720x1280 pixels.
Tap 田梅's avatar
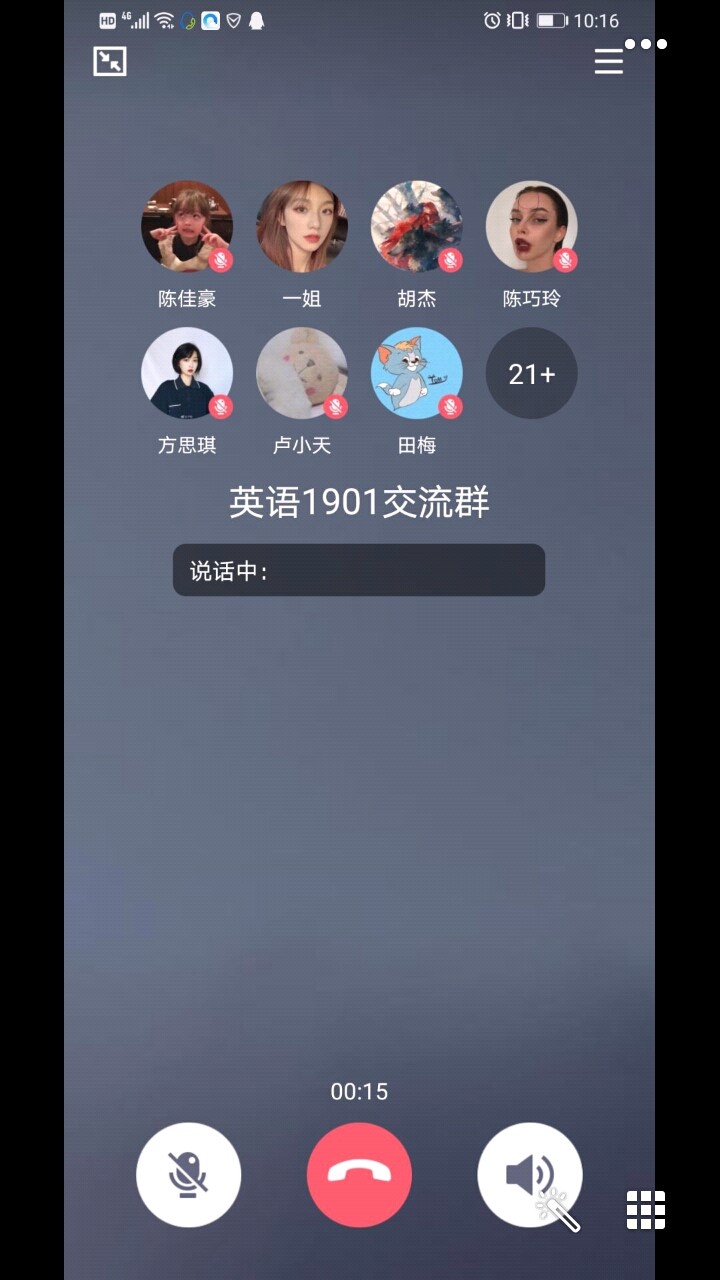pyautogui.click(x=417, y=373)
